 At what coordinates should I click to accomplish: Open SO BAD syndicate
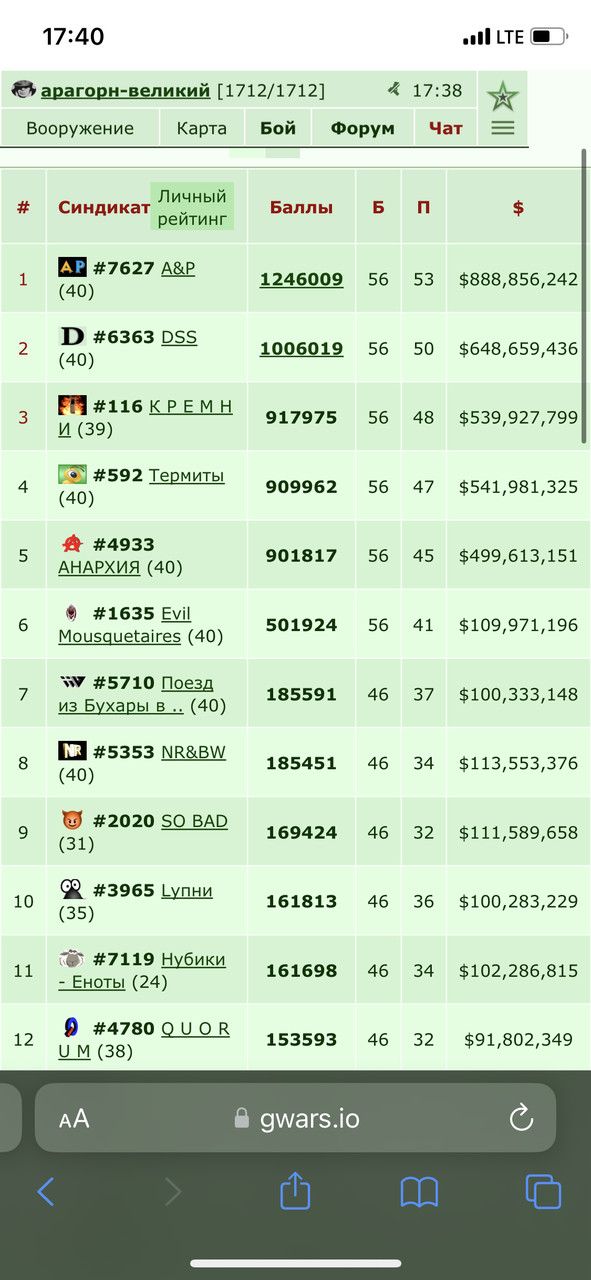pyautogui.click(x=194, y=820)
